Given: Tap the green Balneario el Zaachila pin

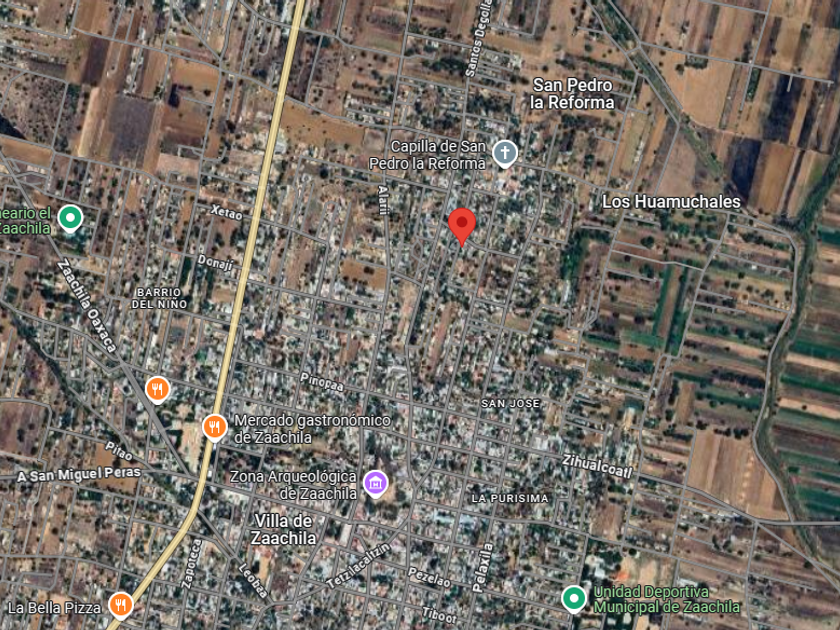Looking at the screenshot, I should pyautogui.click(x=70, y=217).
